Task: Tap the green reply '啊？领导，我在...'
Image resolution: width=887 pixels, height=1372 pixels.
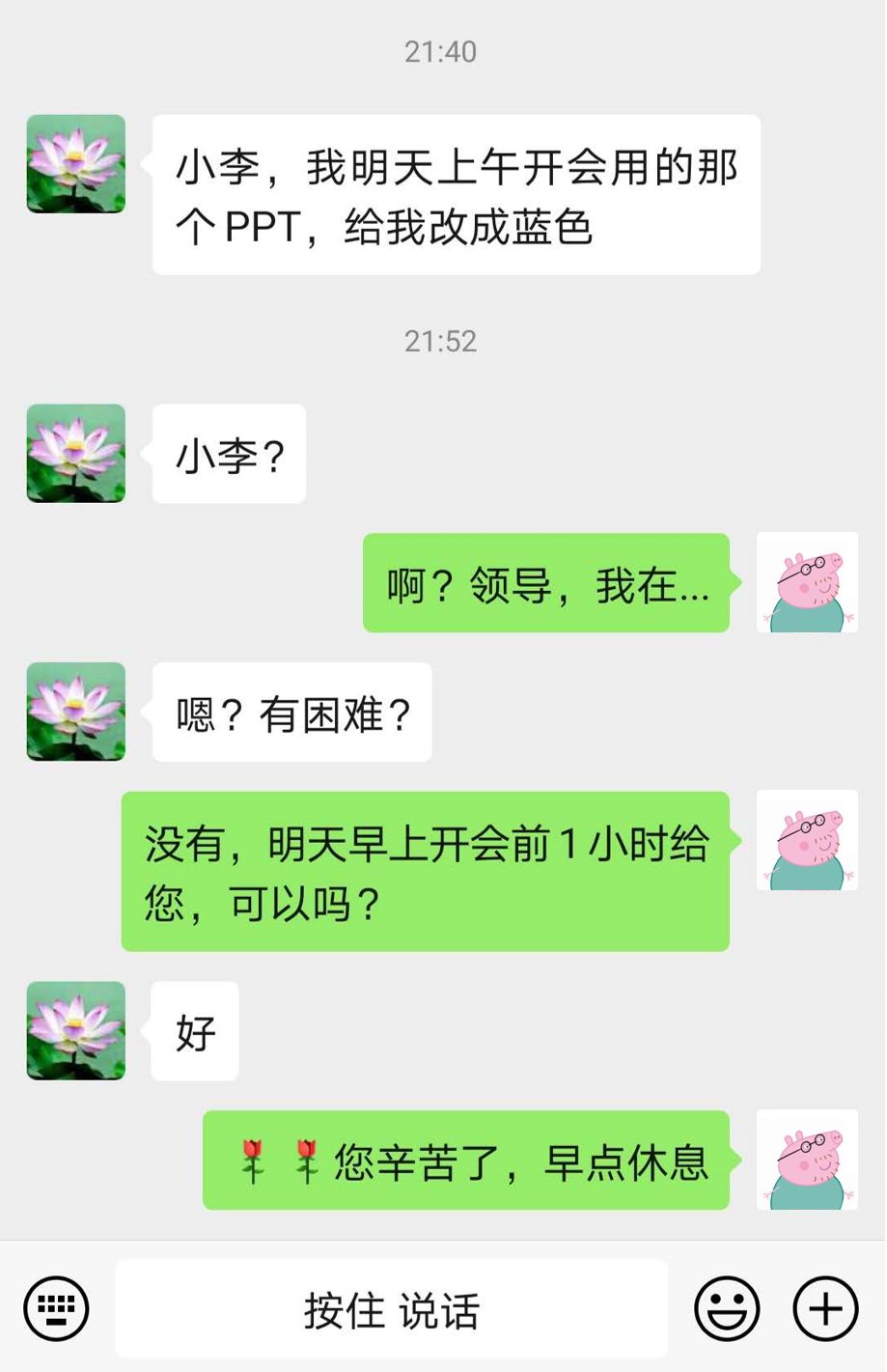Action: pyautogui.click(x=545, y=582)
